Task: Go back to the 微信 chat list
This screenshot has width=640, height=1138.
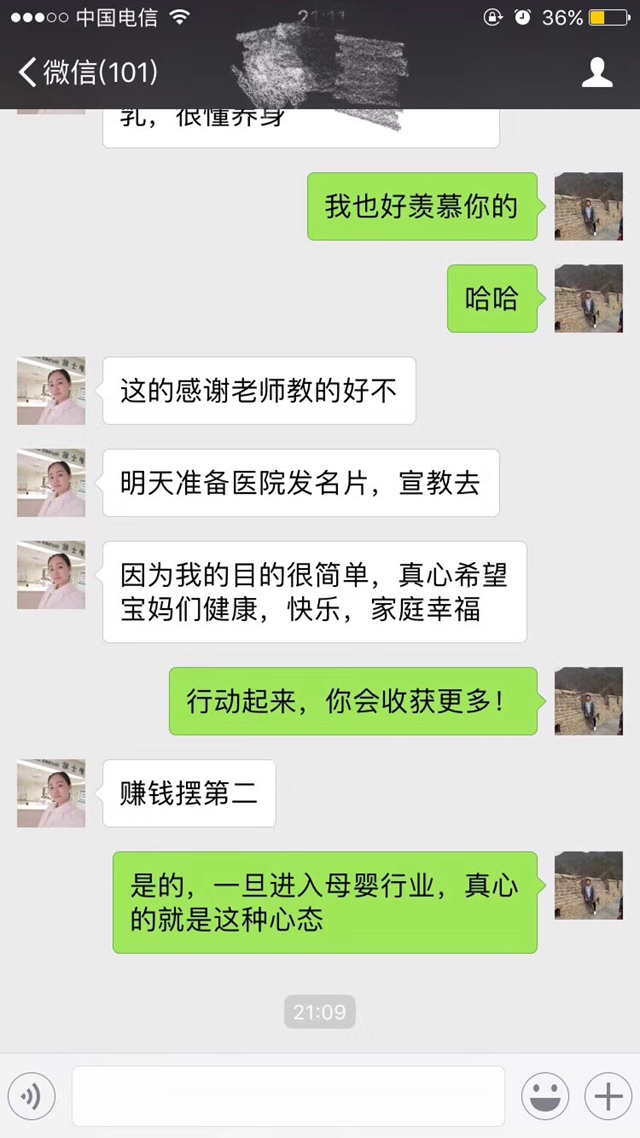Action: (x=88, y=72)
